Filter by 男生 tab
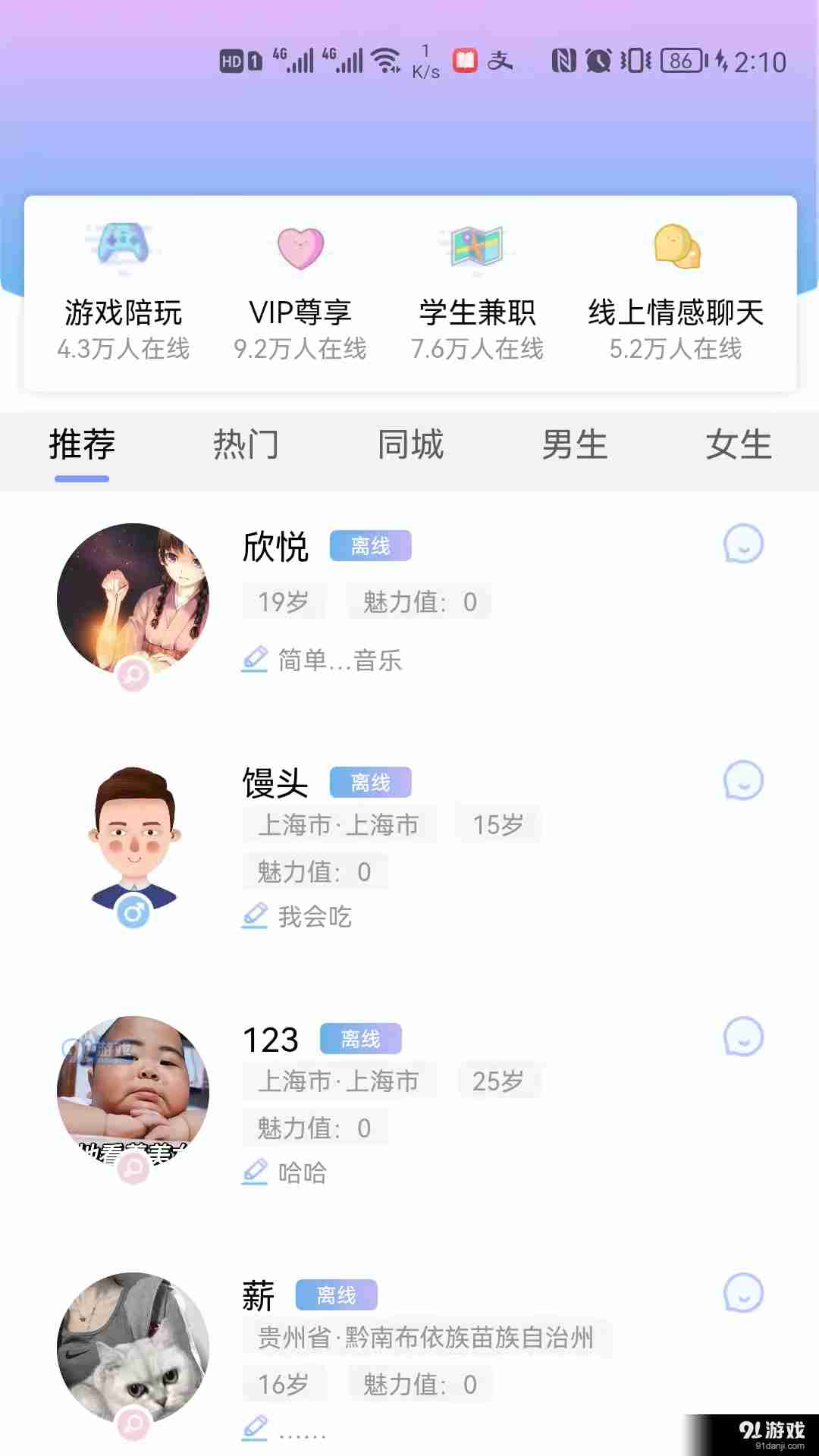 click(x=575, y=445)
